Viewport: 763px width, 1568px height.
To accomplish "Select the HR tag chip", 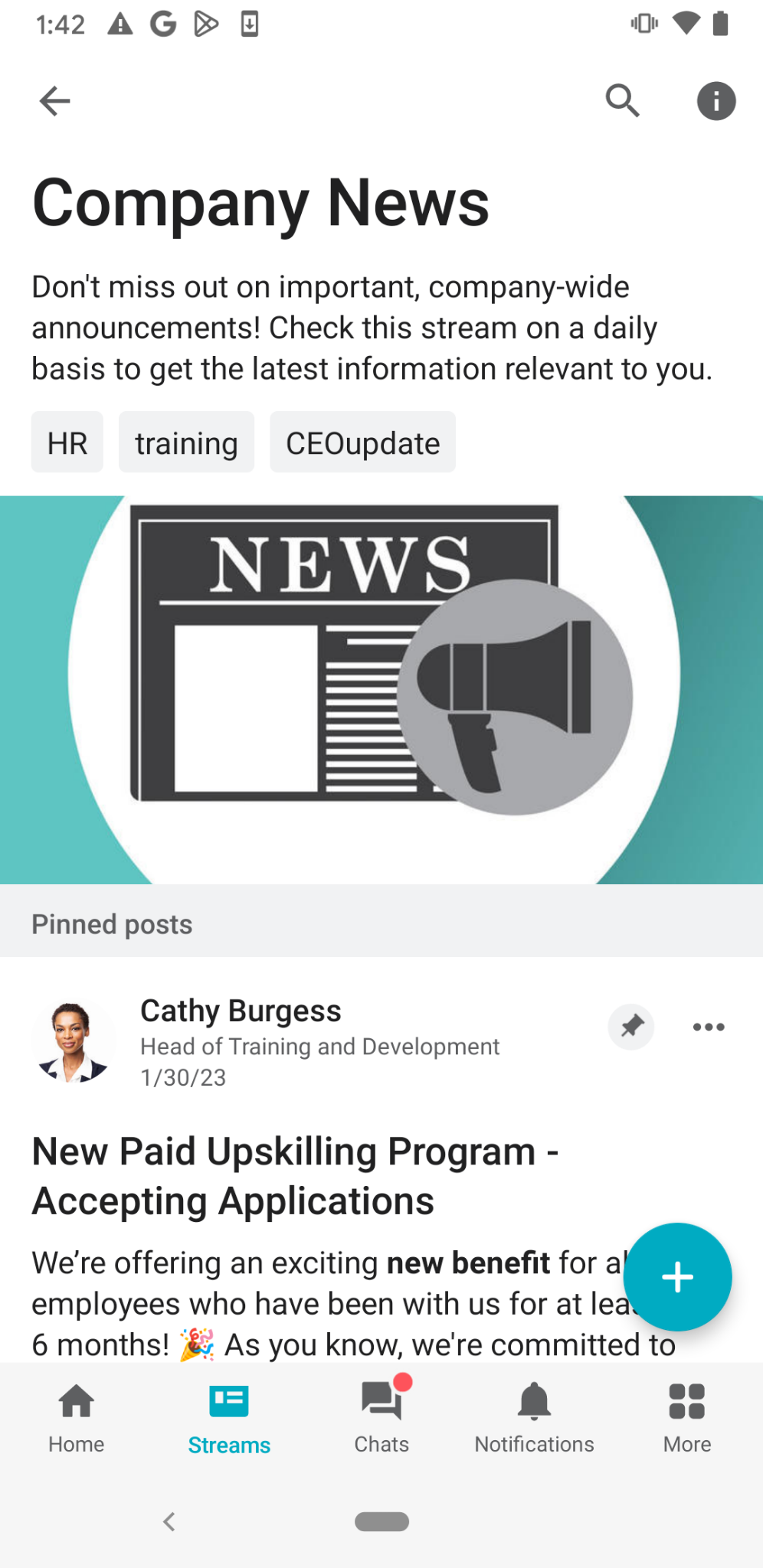I will coord(67,443).
